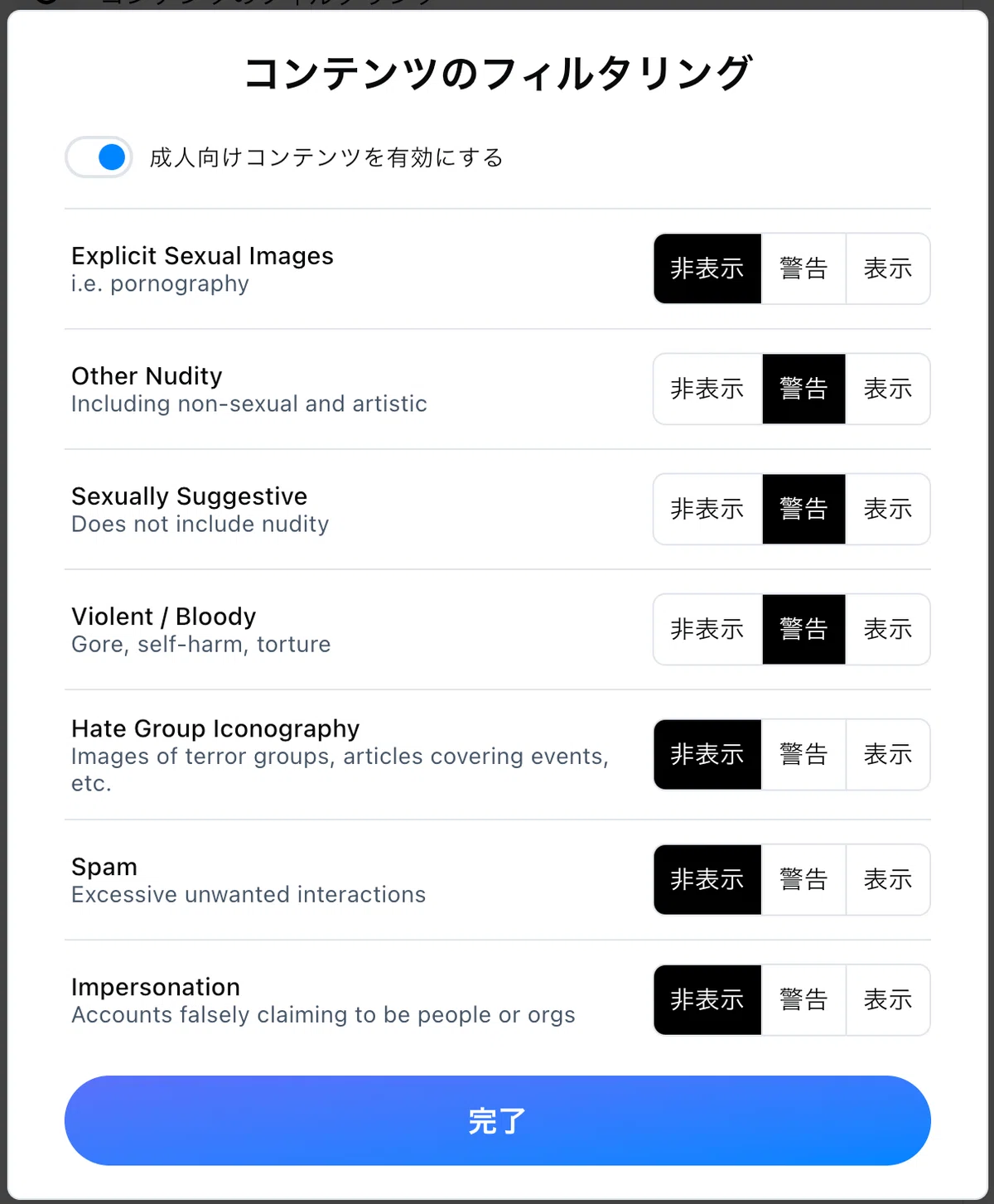Confirm with the 完了 button
The image size is (994, 1204).
498,1120
